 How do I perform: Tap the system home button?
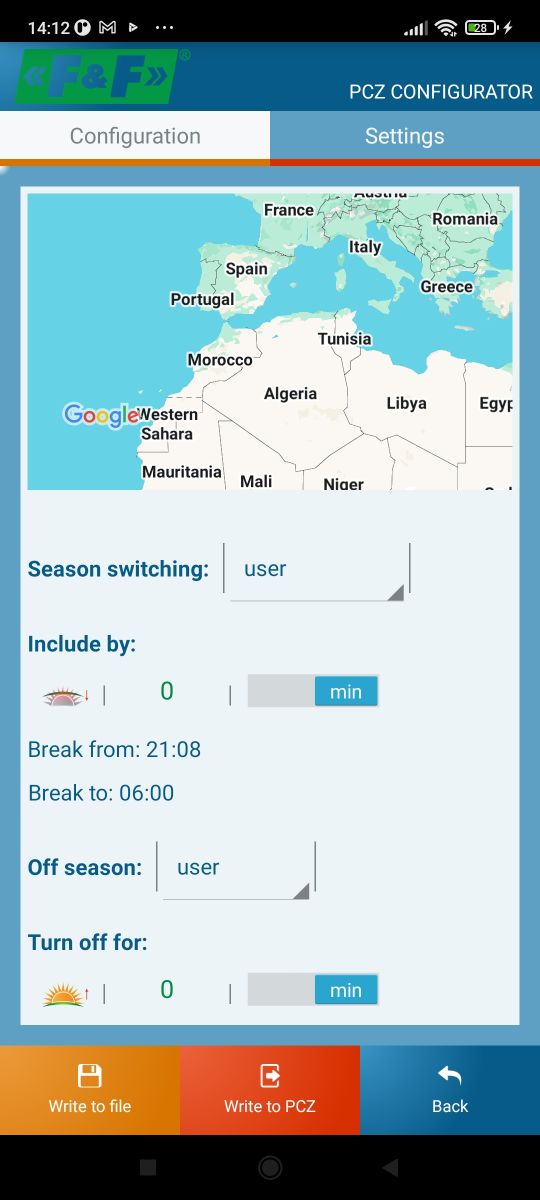270,1167
